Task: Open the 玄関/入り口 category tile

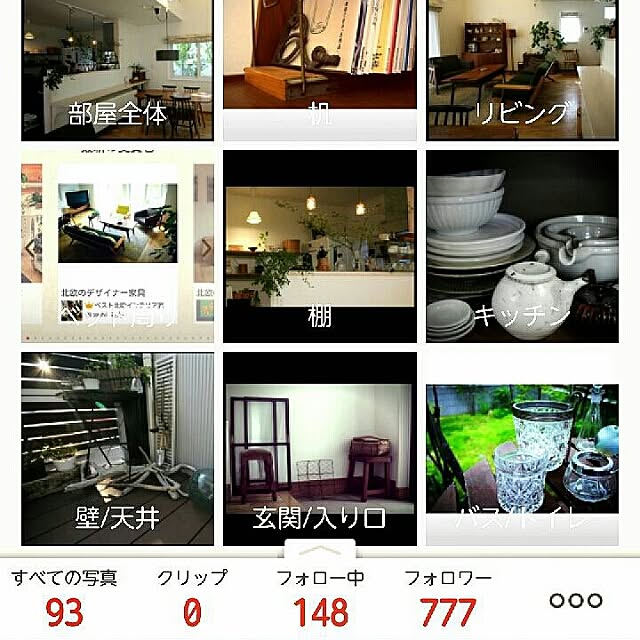Action: 319,449
